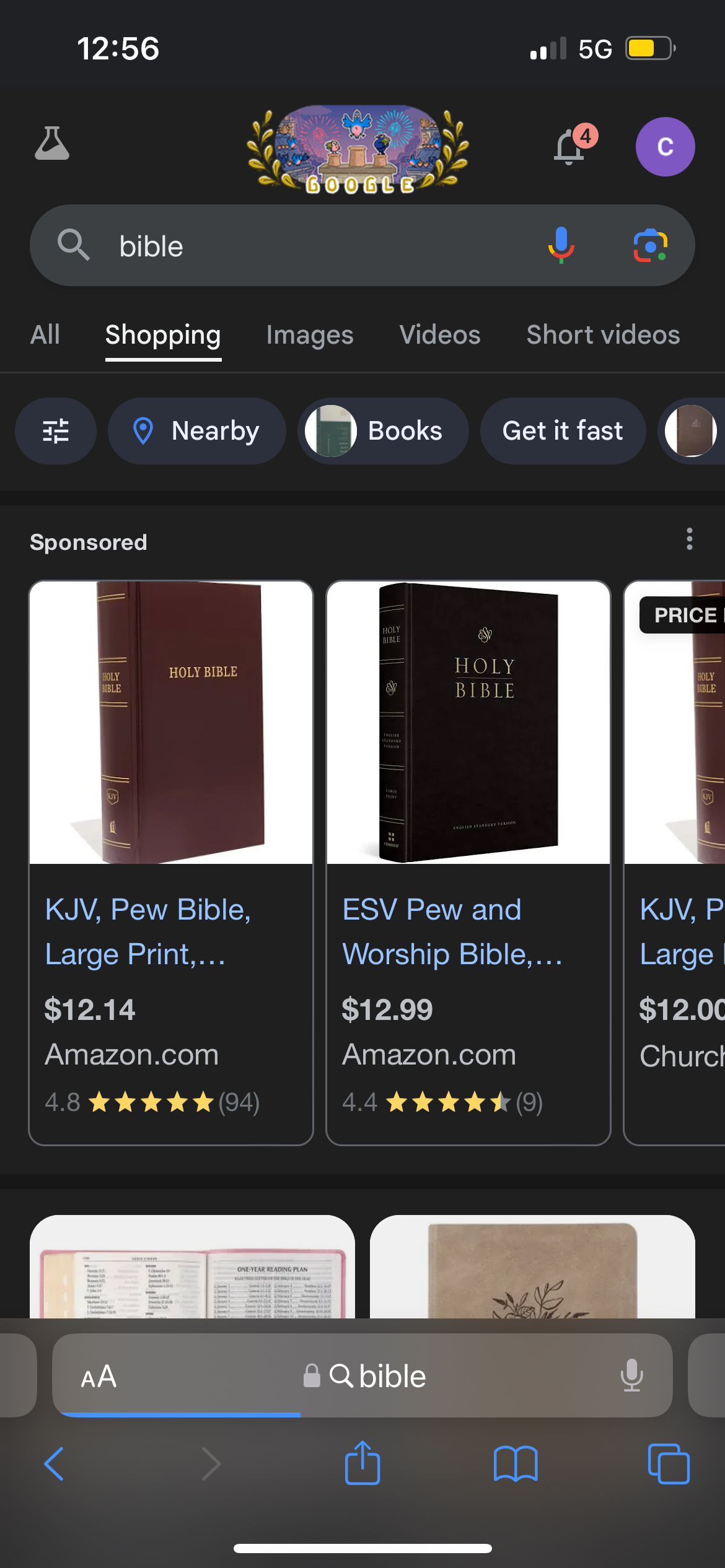Switch to the Short videos tab
The width and height of the screenshot is (725, 1568).
tap(602, 335)
